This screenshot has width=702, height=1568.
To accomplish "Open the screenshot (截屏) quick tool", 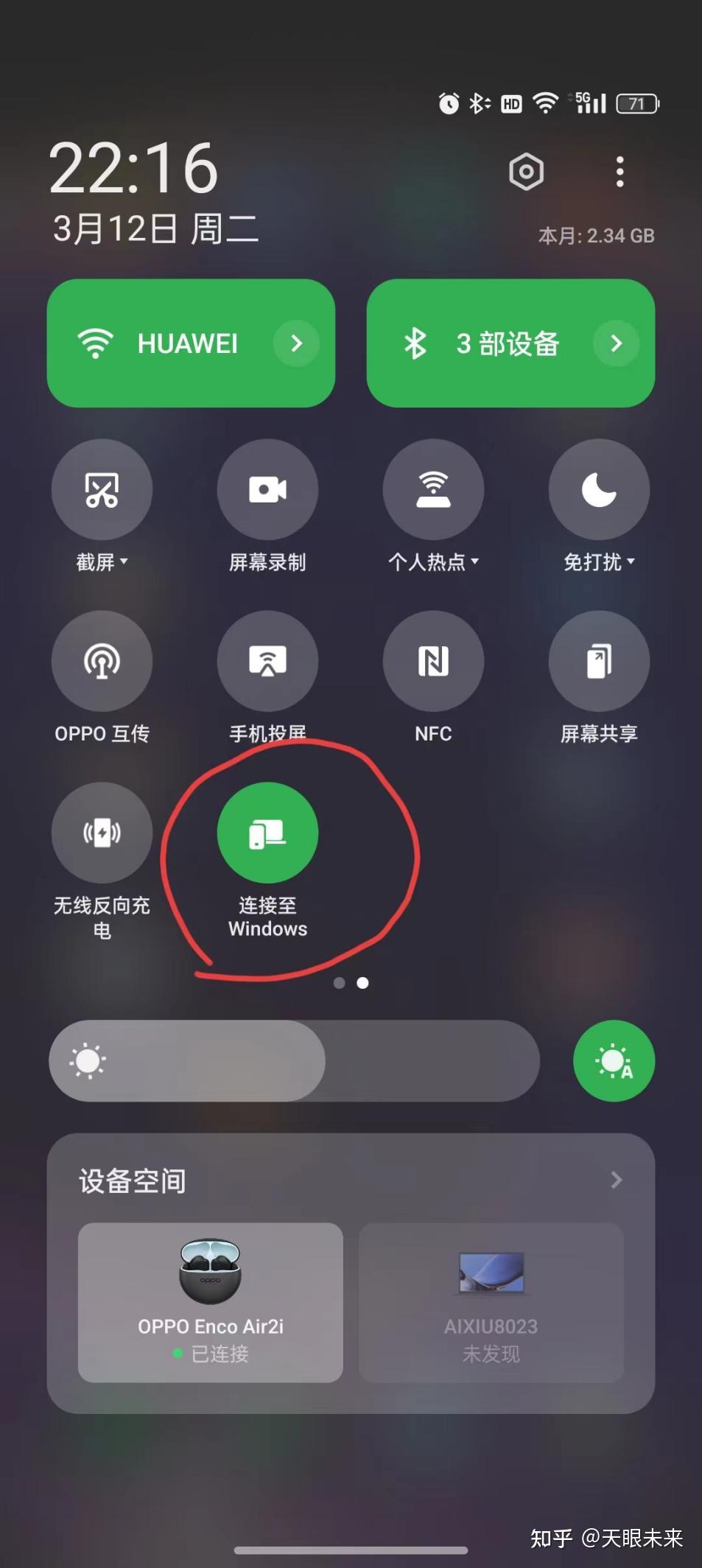I will pos(102,489).
